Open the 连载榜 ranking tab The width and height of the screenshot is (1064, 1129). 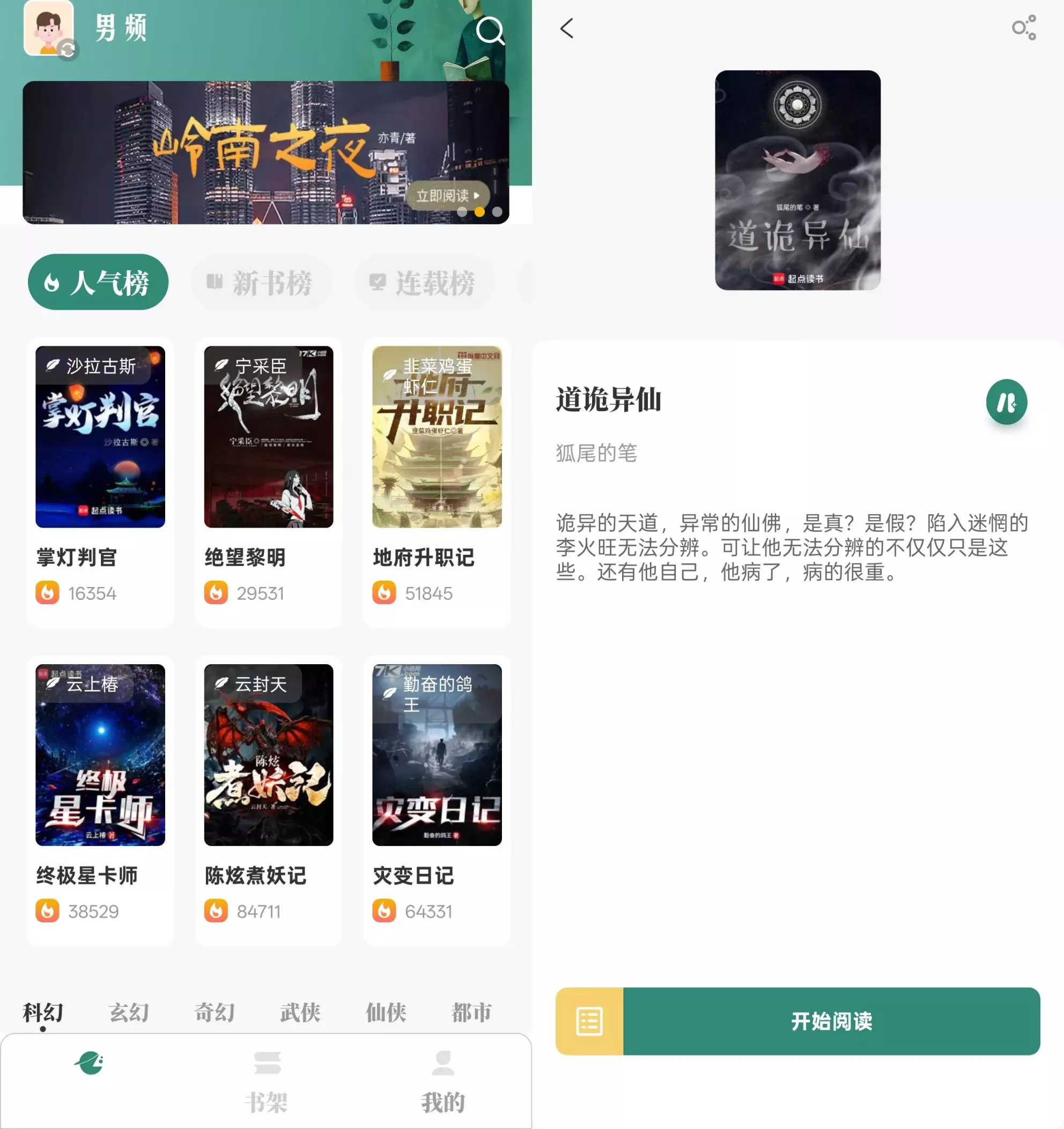point(424,282)
